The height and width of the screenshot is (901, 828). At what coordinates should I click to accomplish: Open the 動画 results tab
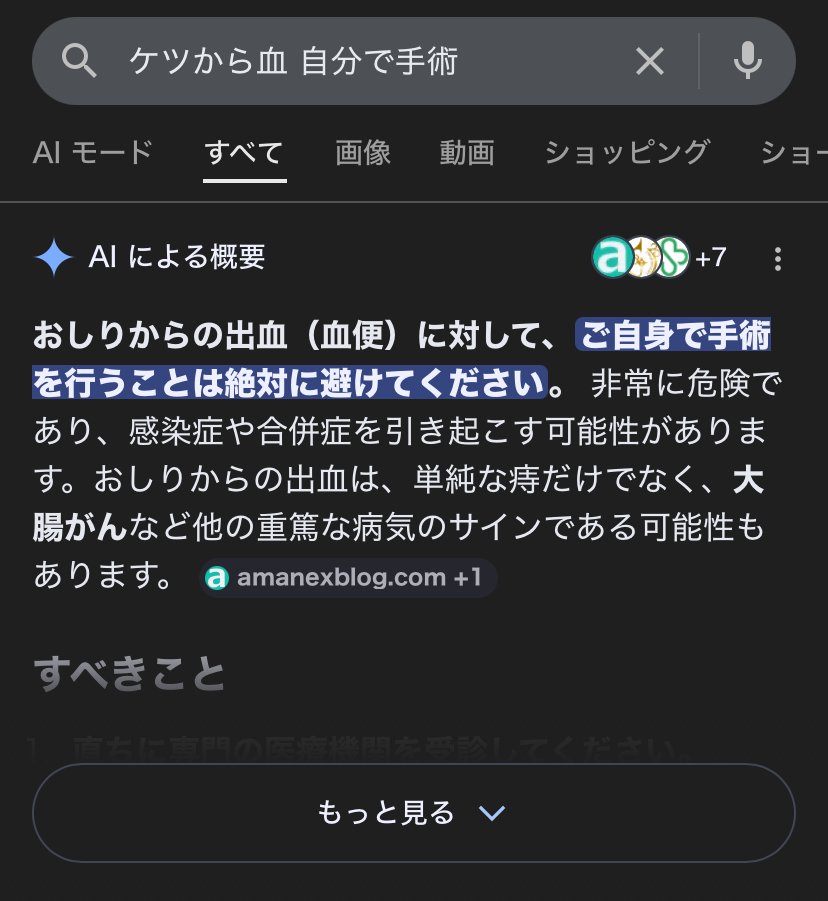467,153
